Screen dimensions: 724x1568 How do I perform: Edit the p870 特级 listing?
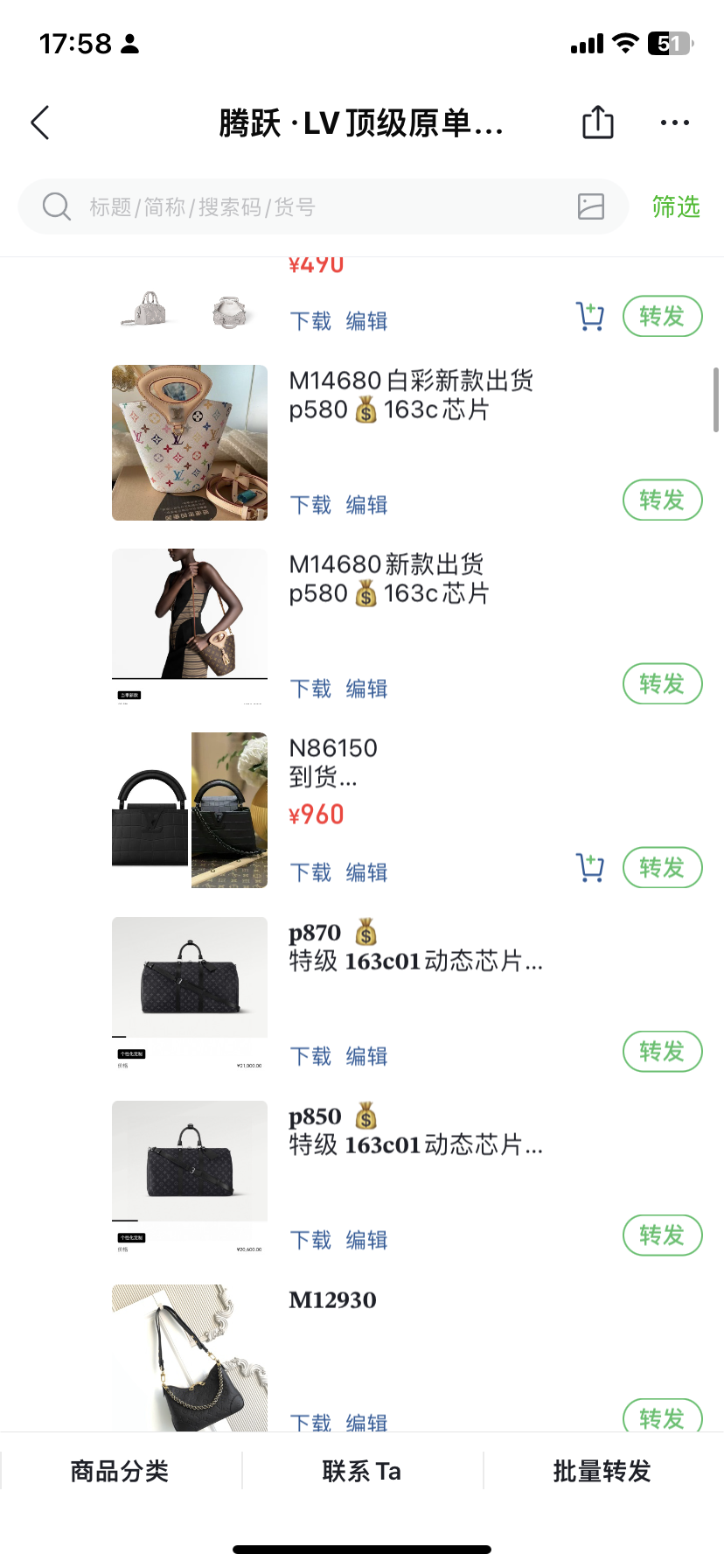click(x=366, y=1056)
